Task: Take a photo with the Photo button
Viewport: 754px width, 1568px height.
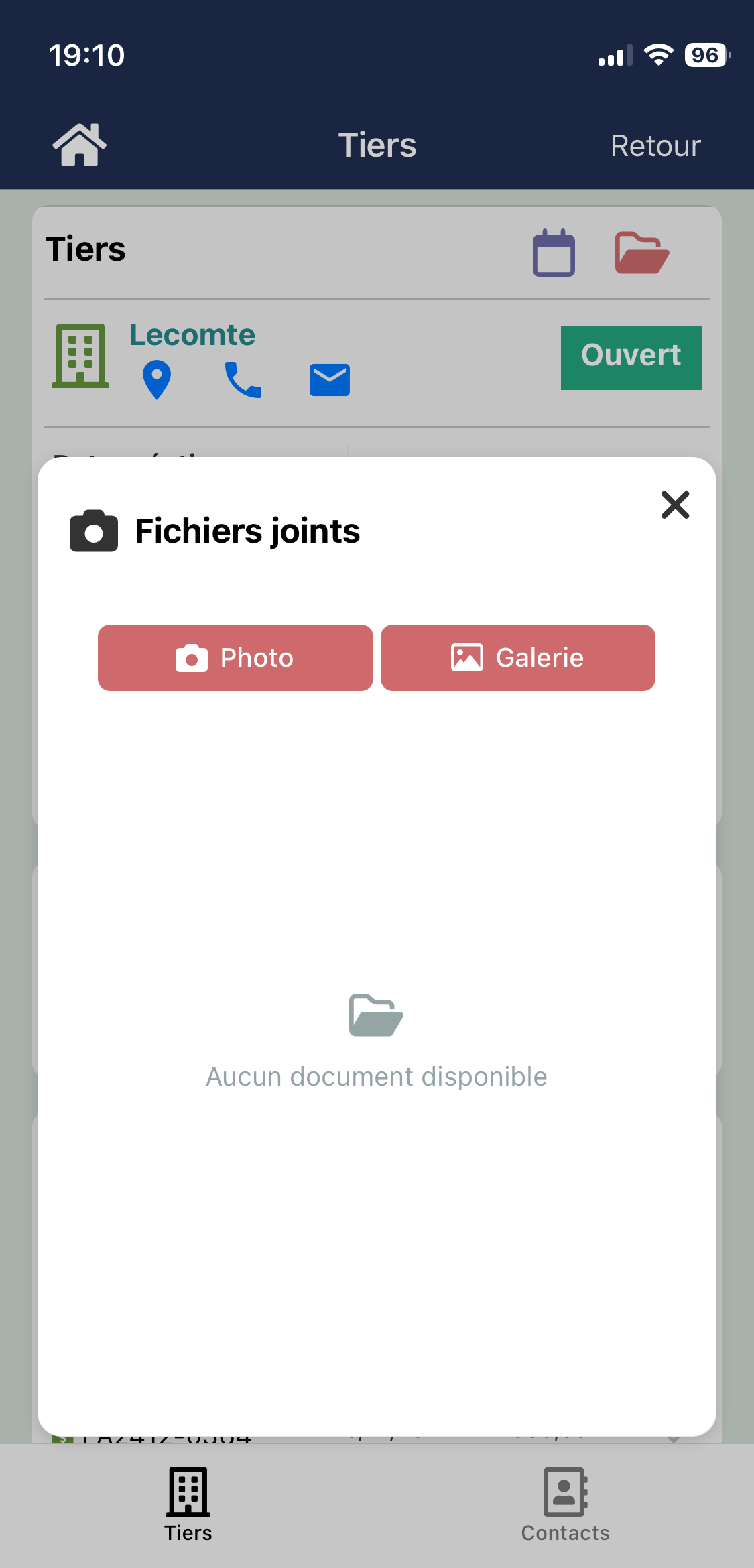Action: [235, 657]
